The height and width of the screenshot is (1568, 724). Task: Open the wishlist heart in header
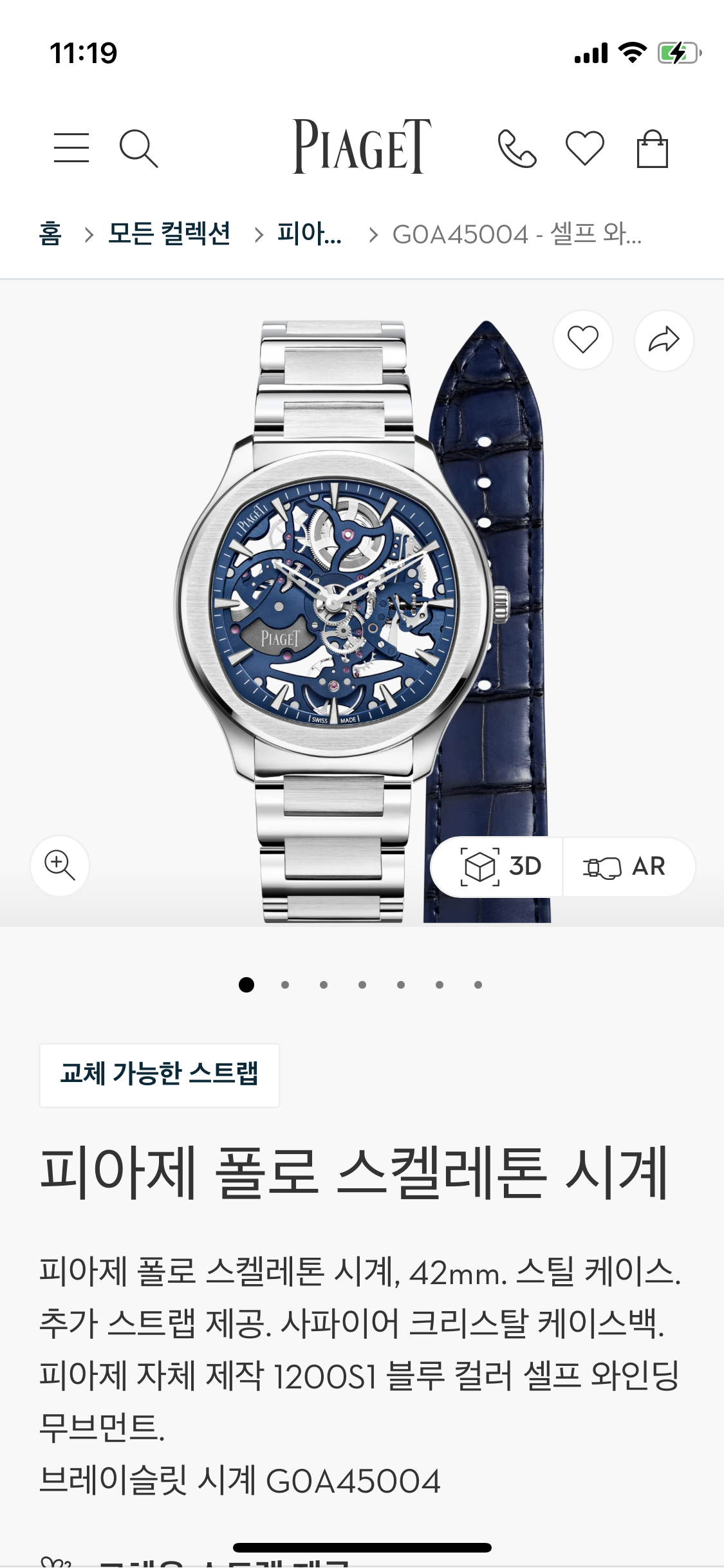coord(584,148)
